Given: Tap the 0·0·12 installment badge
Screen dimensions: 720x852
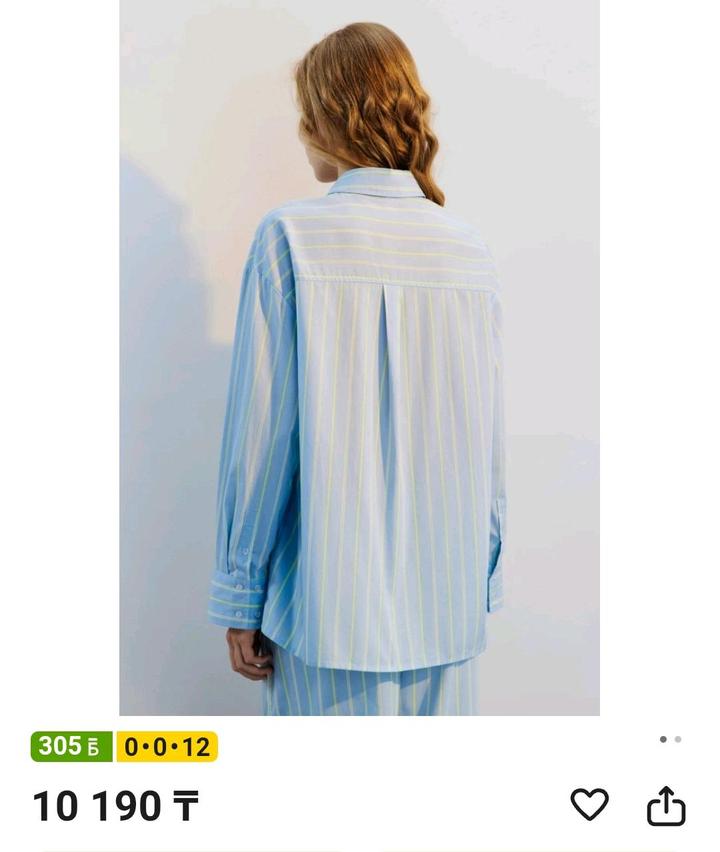Looking at the screenshot, I should coord(167,746).
